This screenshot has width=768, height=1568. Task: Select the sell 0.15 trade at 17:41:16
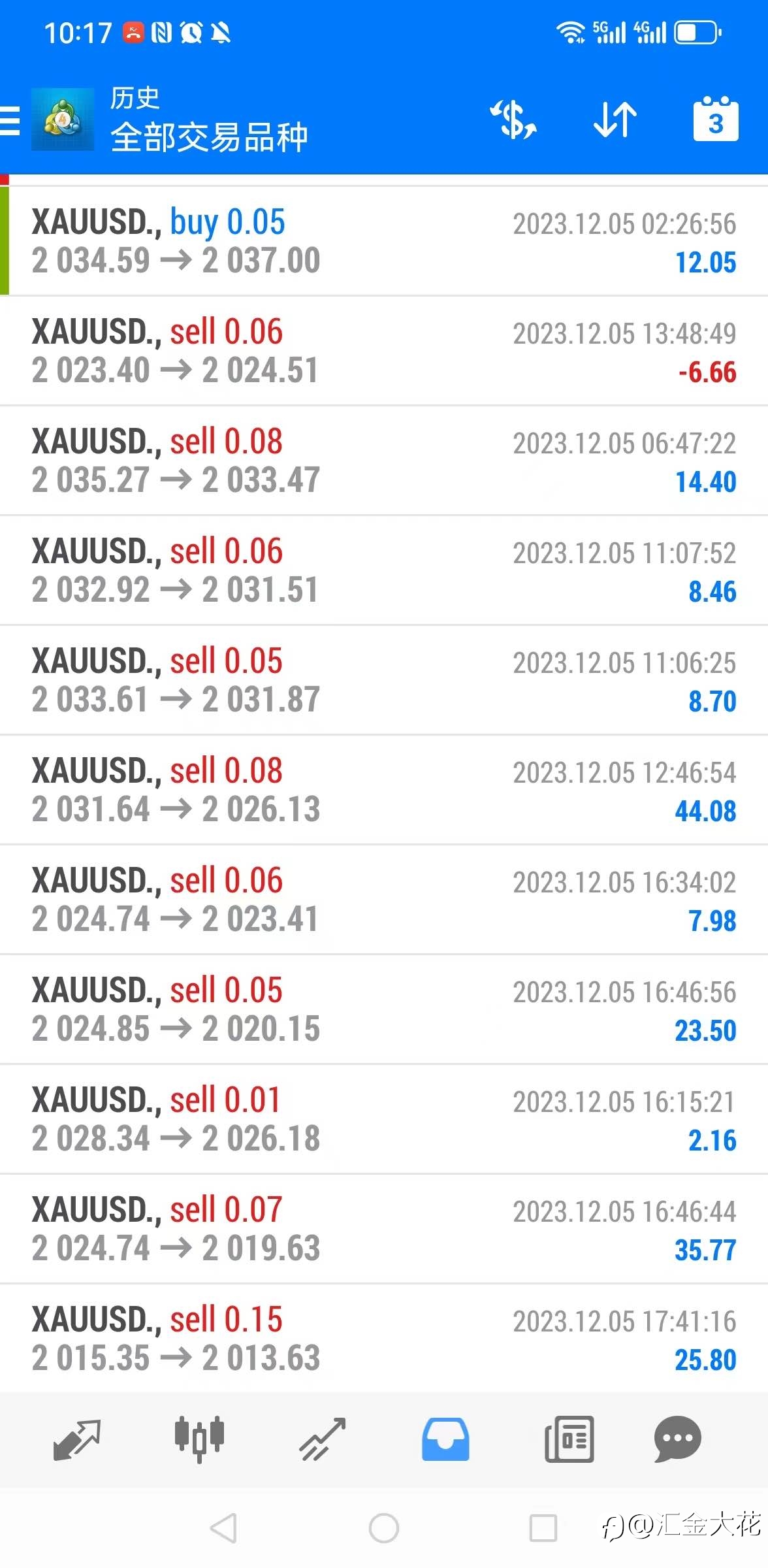[384, 1339]
